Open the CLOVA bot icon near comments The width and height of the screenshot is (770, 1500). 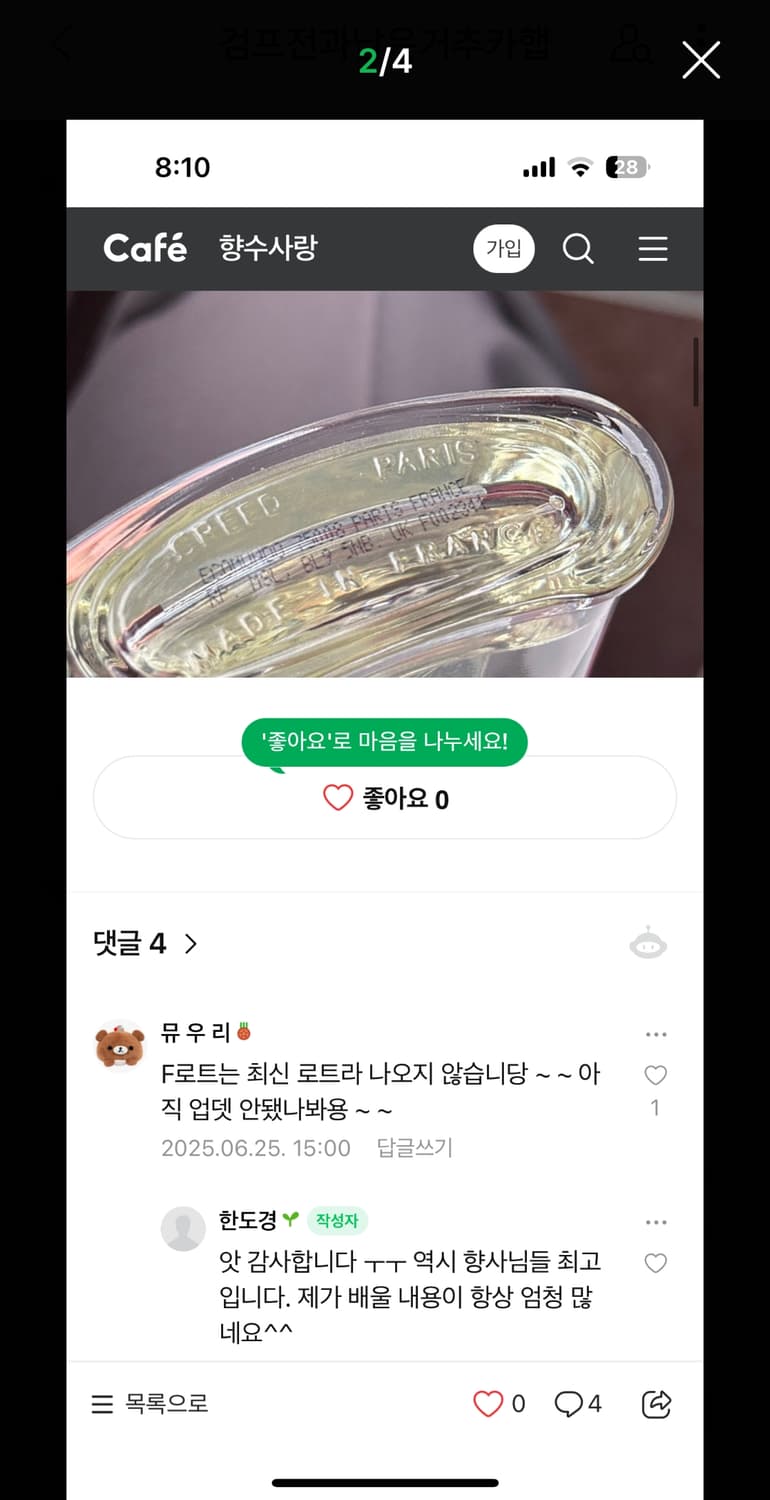click(649, 942)
